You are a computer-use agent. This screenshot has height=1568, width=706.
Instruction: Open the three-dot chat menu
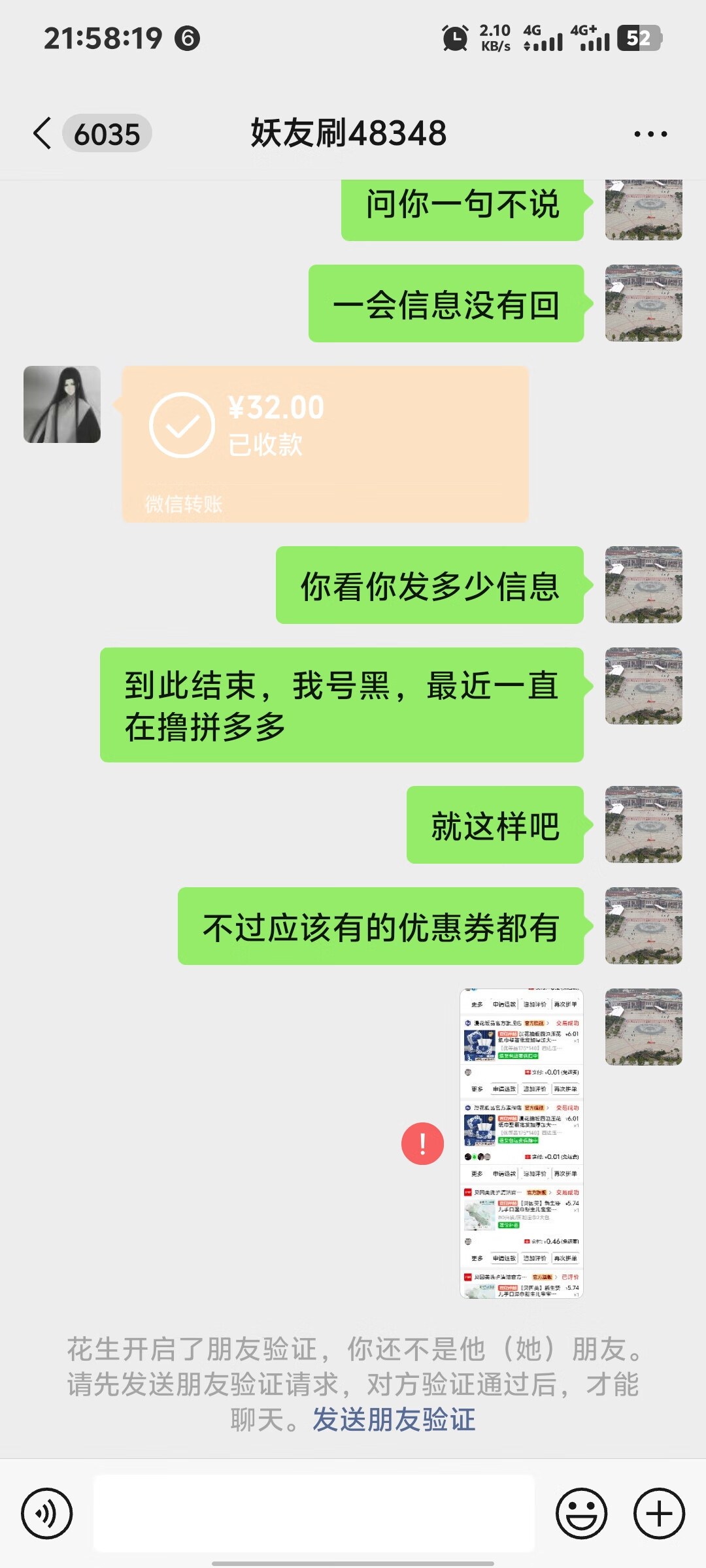pos(650,134)
